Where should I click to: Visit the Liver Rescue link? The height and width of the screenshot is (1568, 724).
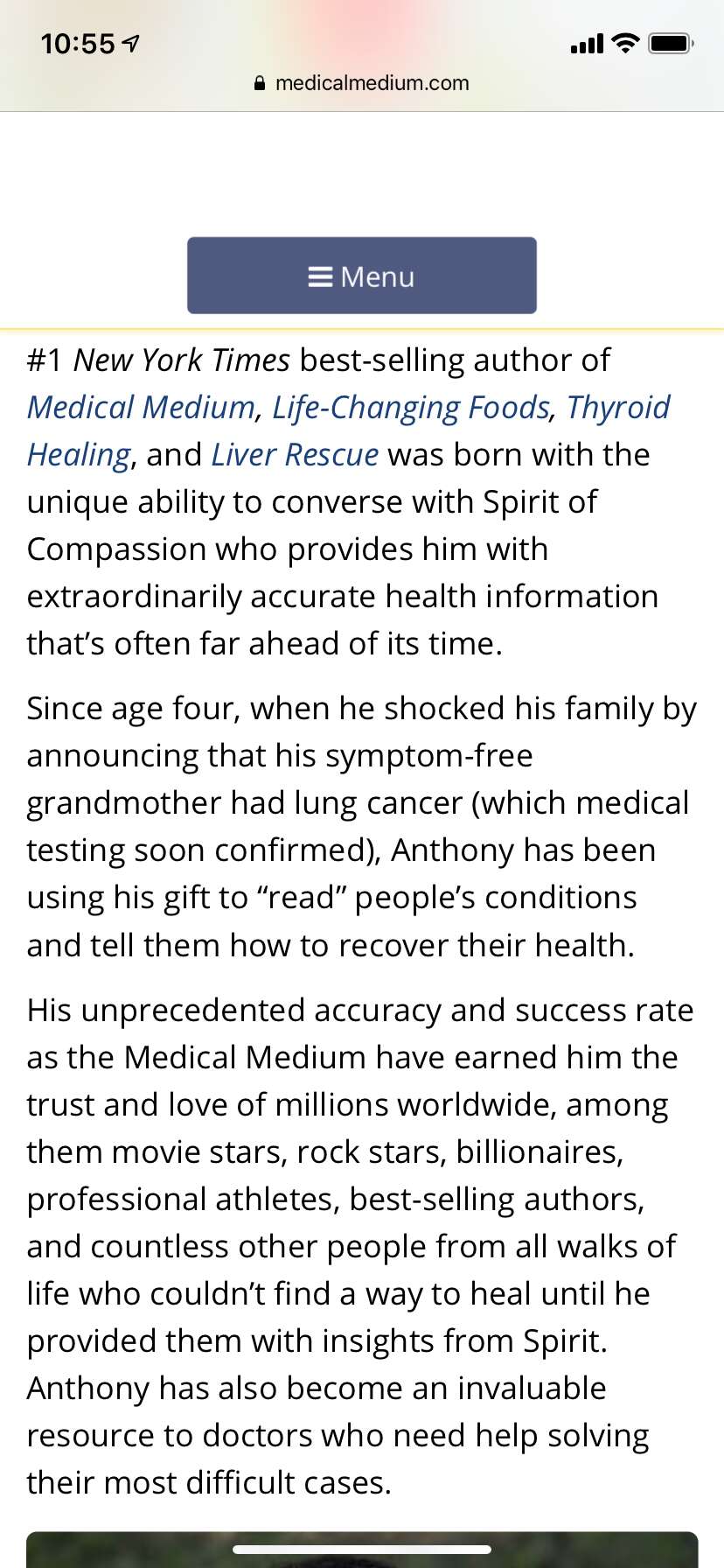click(x=295, y=455)
